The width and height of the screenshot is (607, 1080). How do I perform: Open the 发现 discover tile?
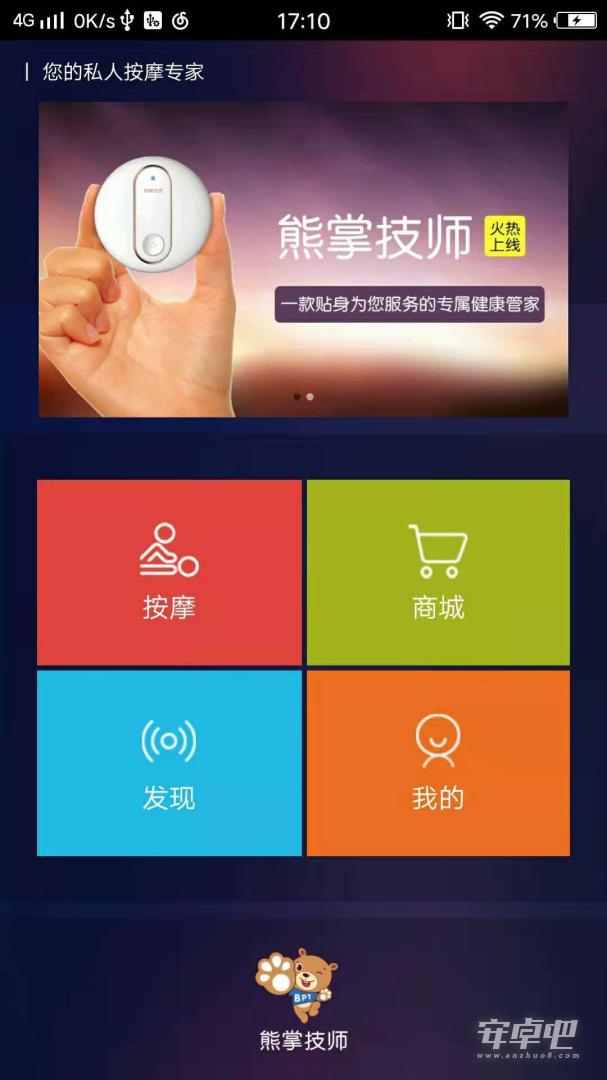tap(169, 763)
